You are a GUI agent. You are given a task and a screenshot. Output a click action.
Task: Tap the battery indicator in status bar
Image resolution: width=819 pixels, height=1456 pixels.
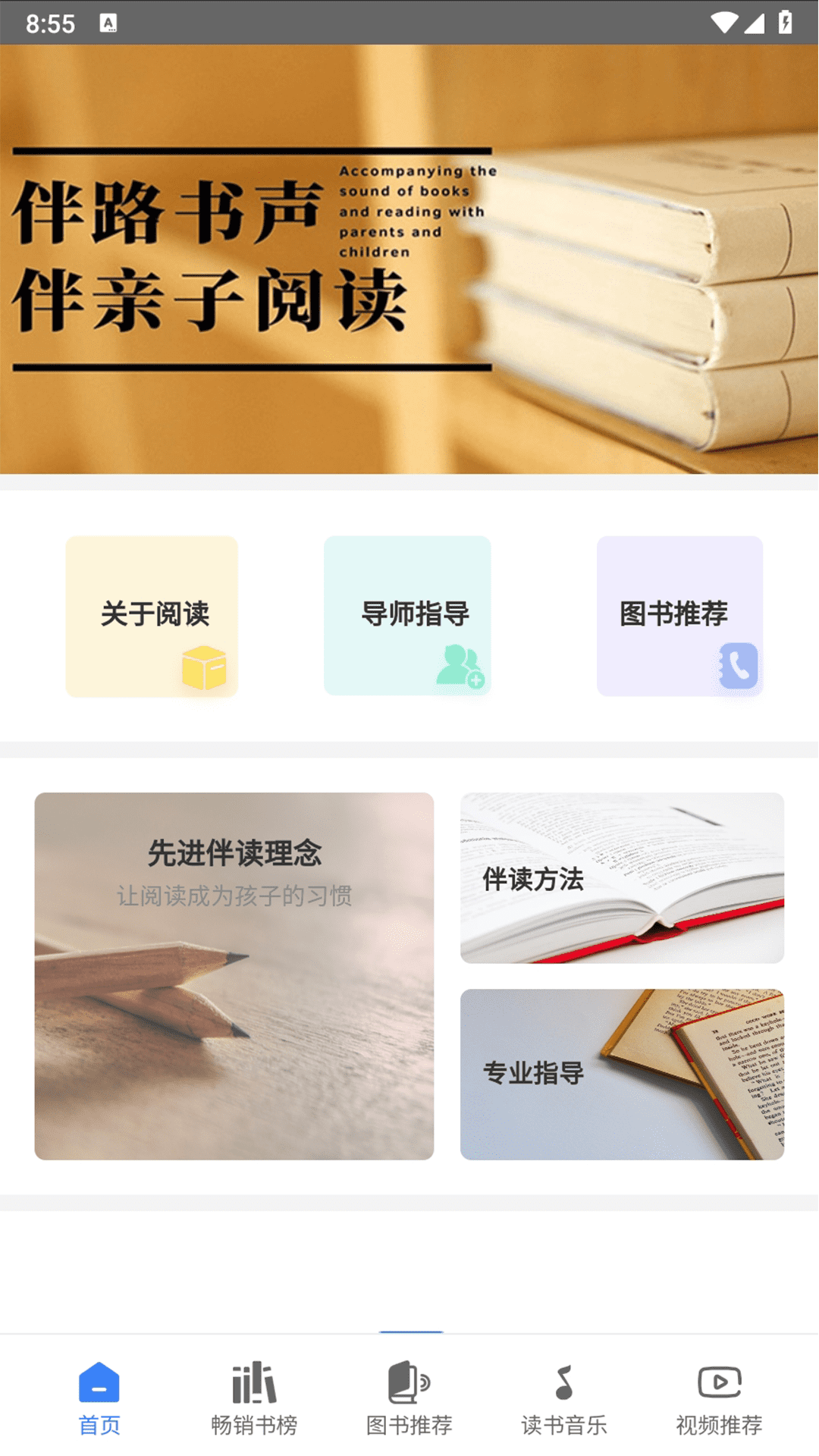[785, 23]
